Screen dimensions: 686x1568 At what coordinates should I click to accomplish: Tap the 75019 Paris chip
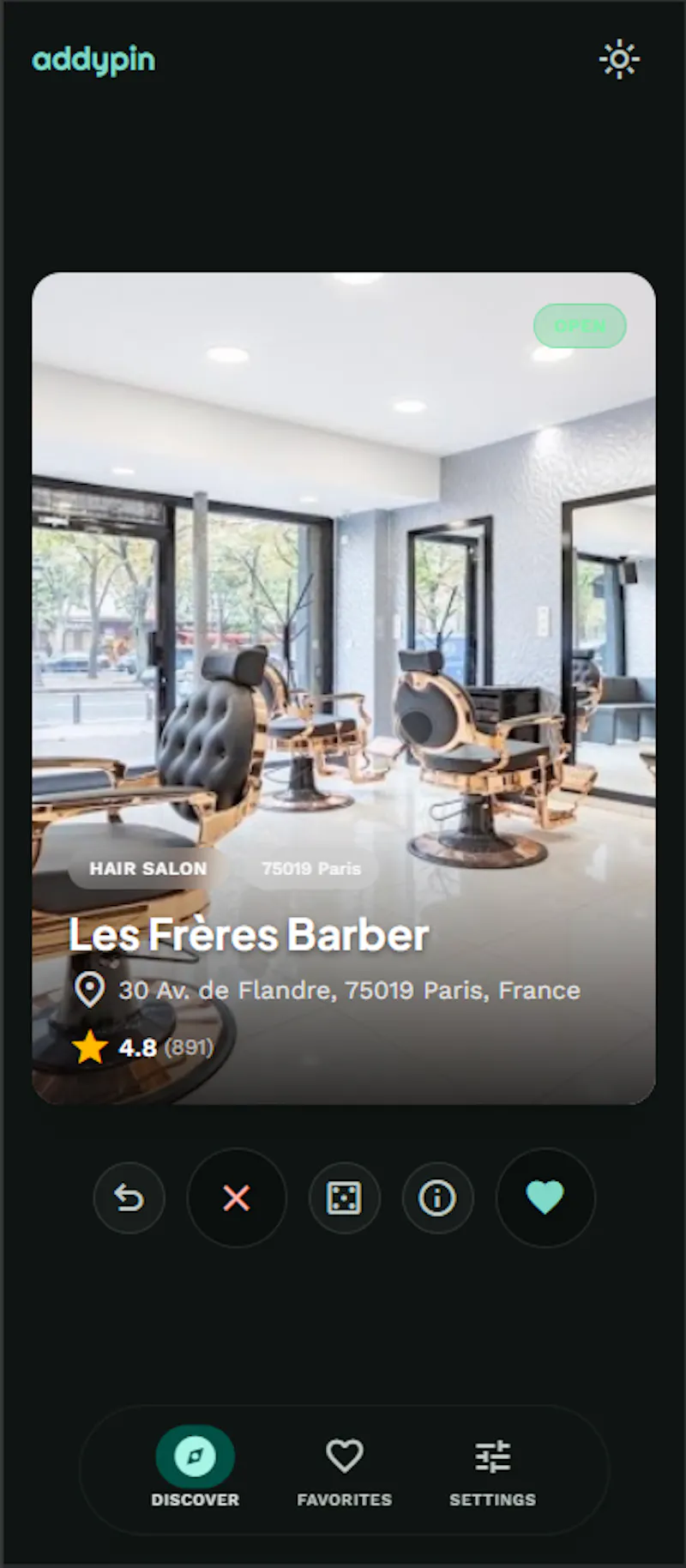coord(311,868)
